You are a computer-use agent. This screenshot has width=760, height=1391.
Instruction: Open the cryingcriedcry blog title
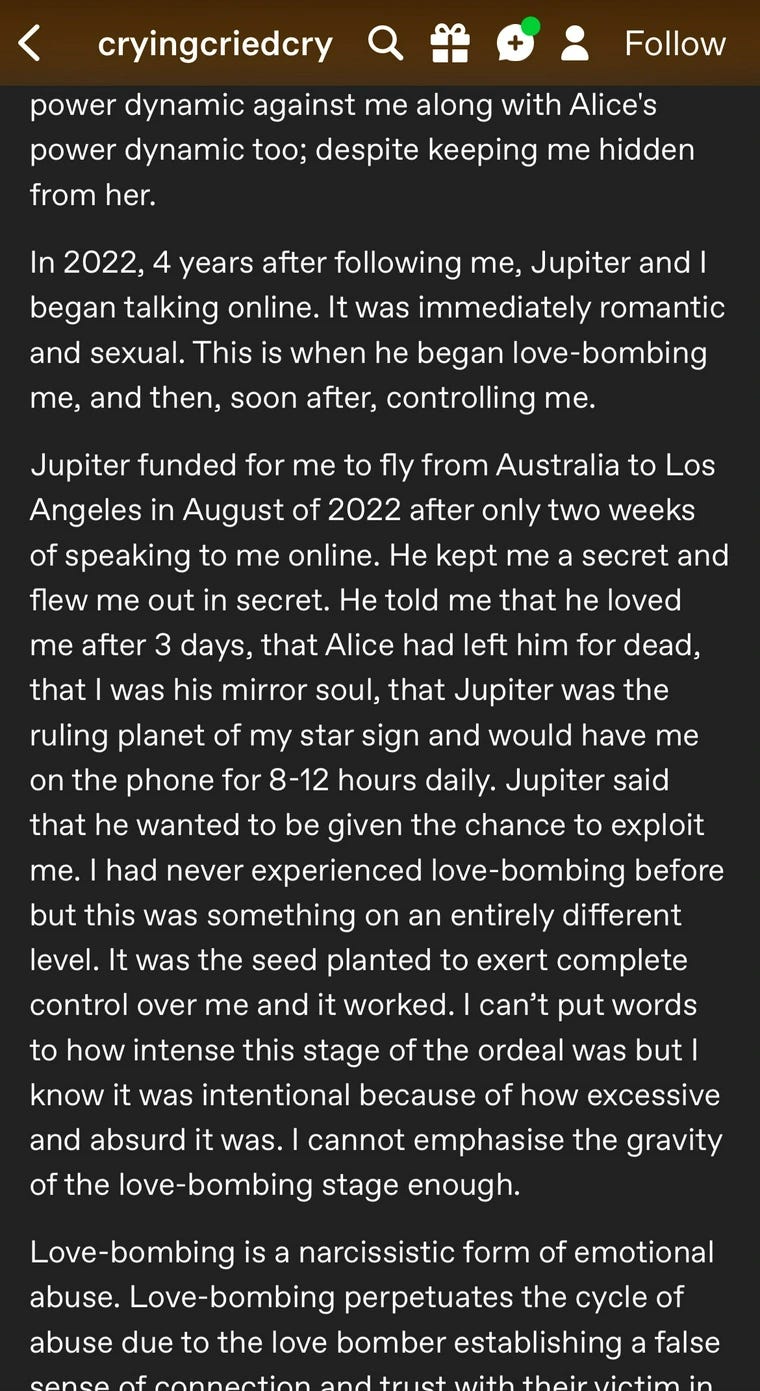pyautogui.click(x=215, y=44)
